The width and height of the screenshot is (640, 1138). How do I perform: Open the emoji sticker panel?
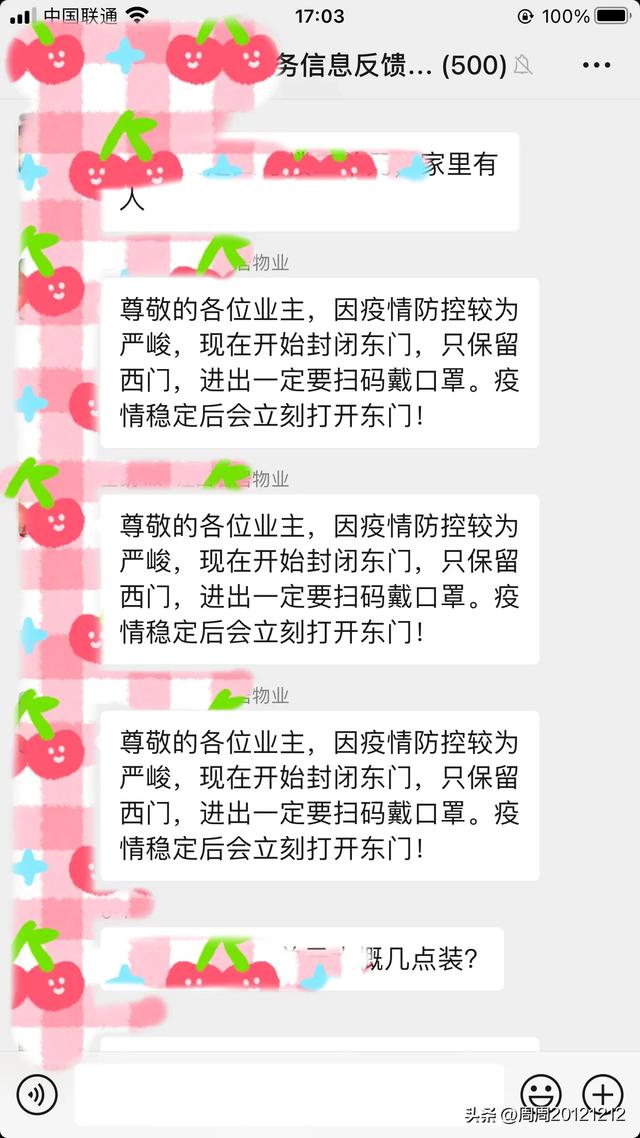541,1094
